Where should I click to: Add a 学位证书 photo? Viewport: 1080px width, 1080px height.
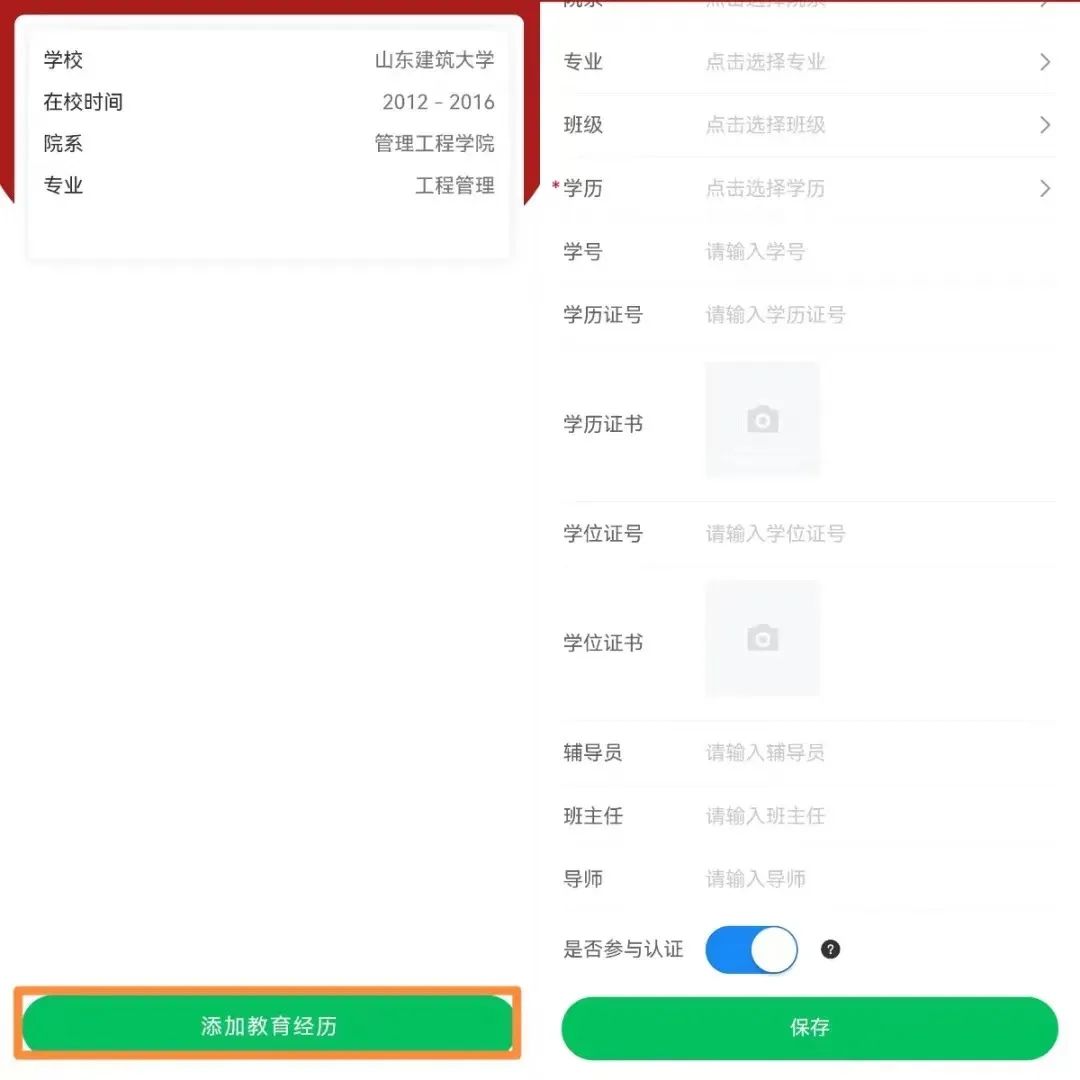762,638
